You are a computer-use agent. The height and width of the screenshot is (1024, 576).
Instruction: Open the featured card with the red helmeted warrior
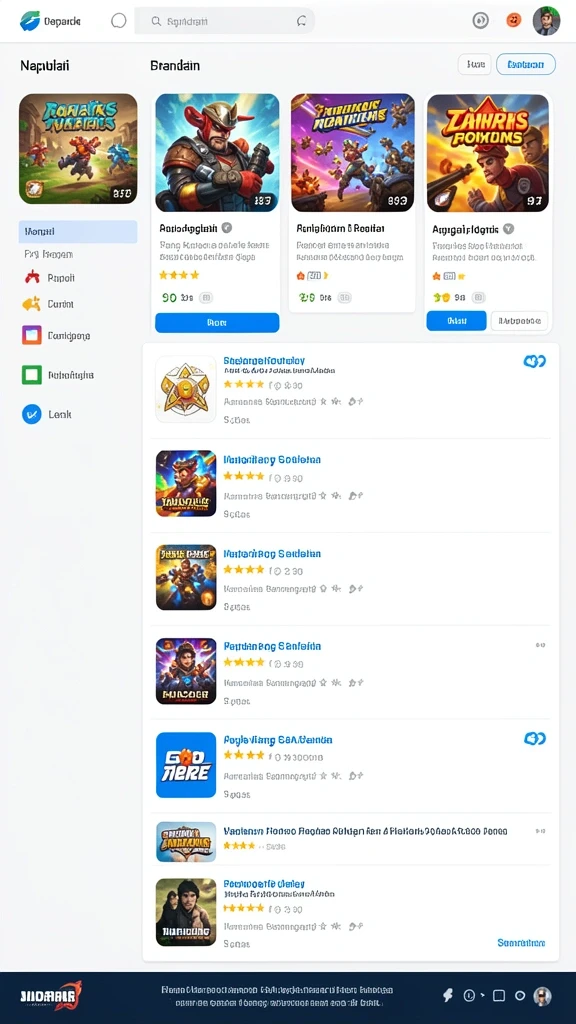217,203
